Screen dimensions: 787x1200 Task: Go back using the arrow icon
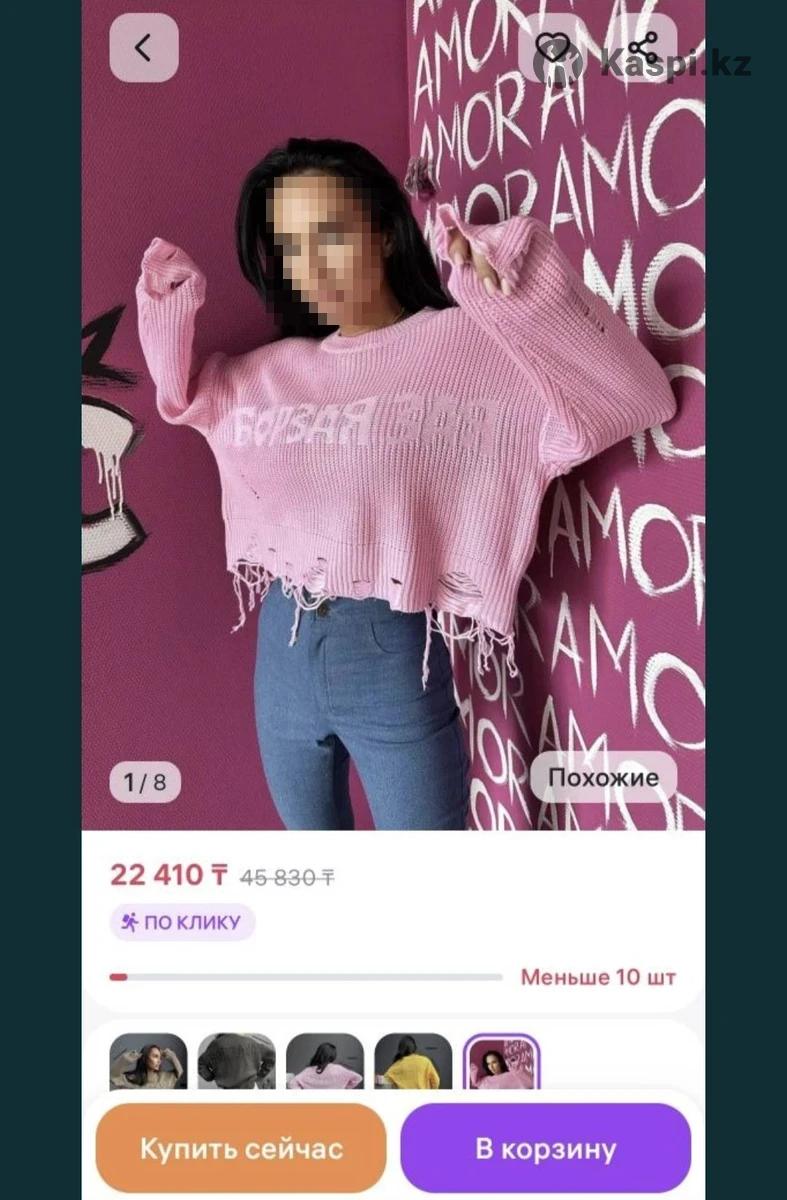coord(144,48)
